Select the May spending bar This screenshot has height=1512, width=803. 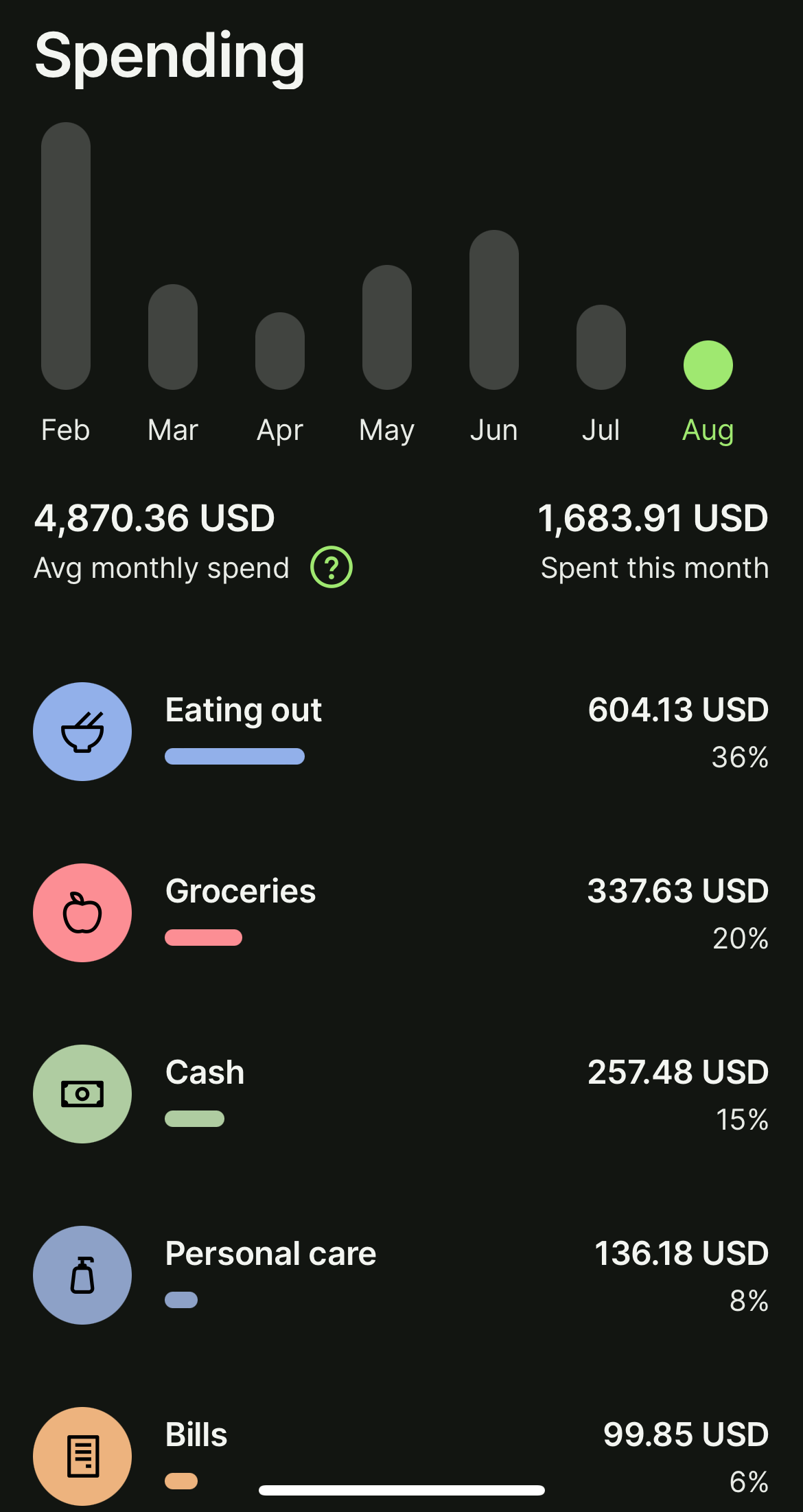point(387,327)
